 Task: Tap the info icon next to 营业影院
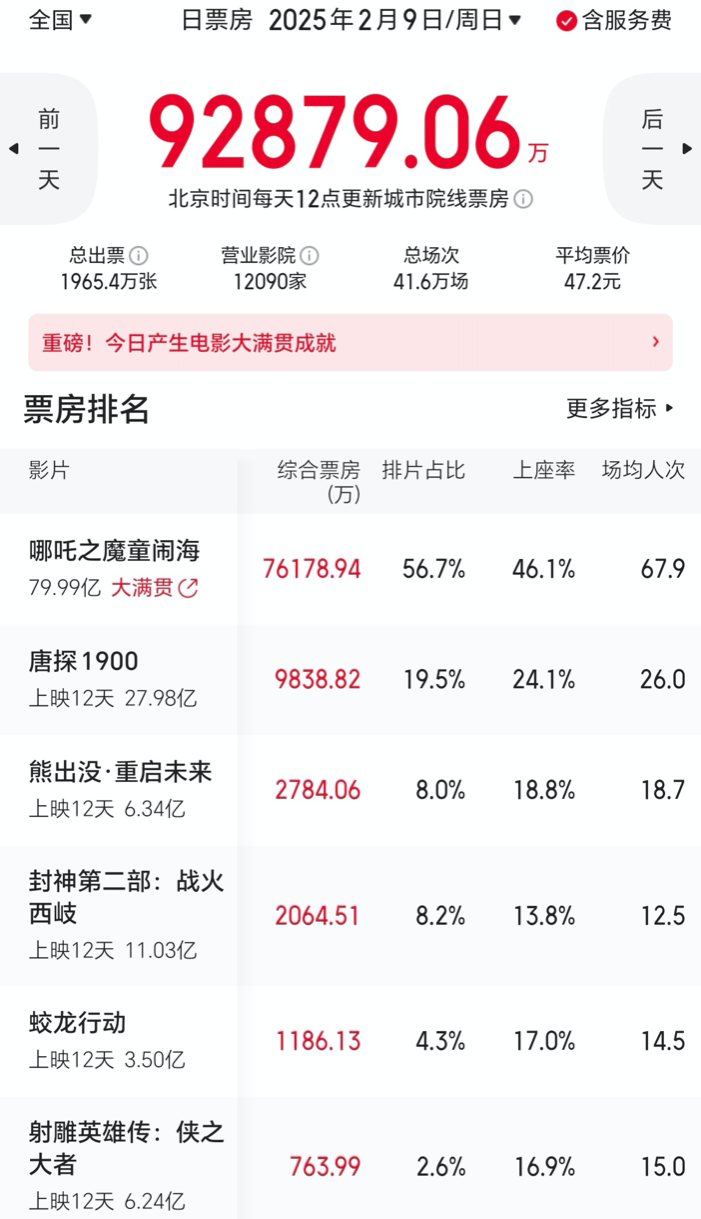click(x=309, y=256)
